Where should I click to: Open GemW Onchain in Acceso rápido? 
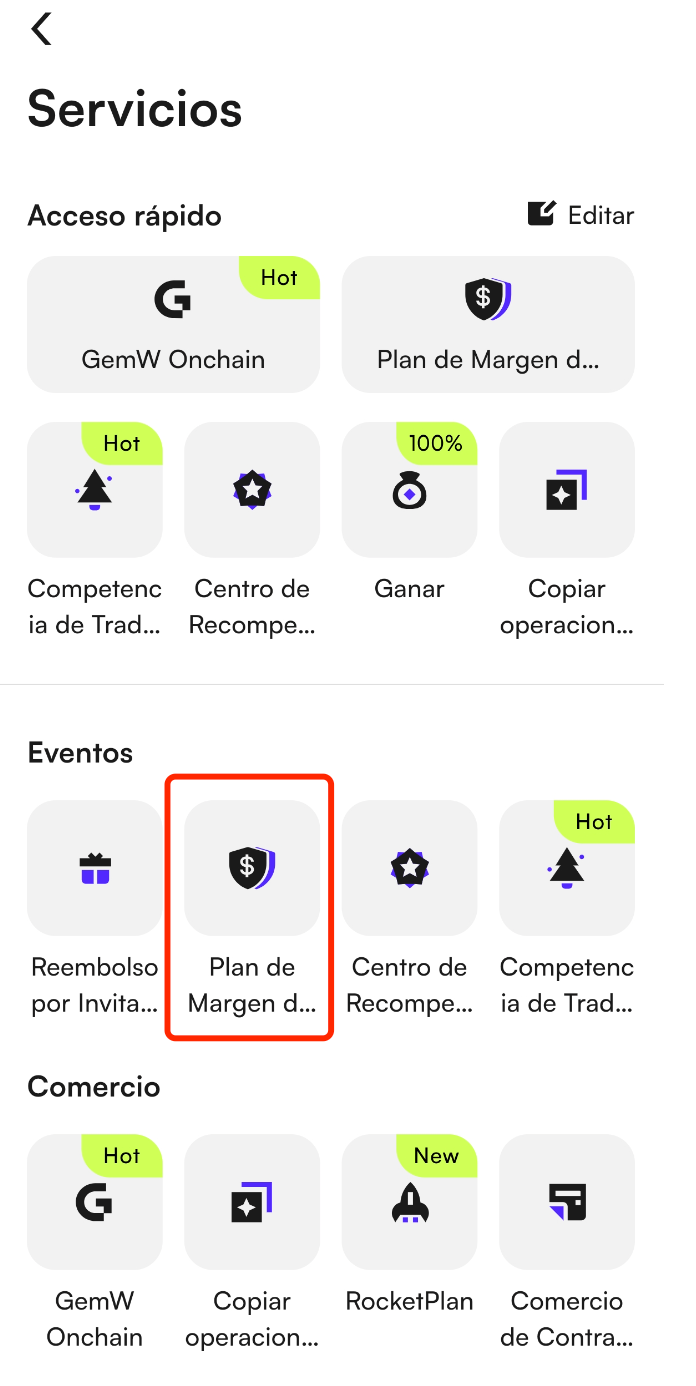pos(173,324)
